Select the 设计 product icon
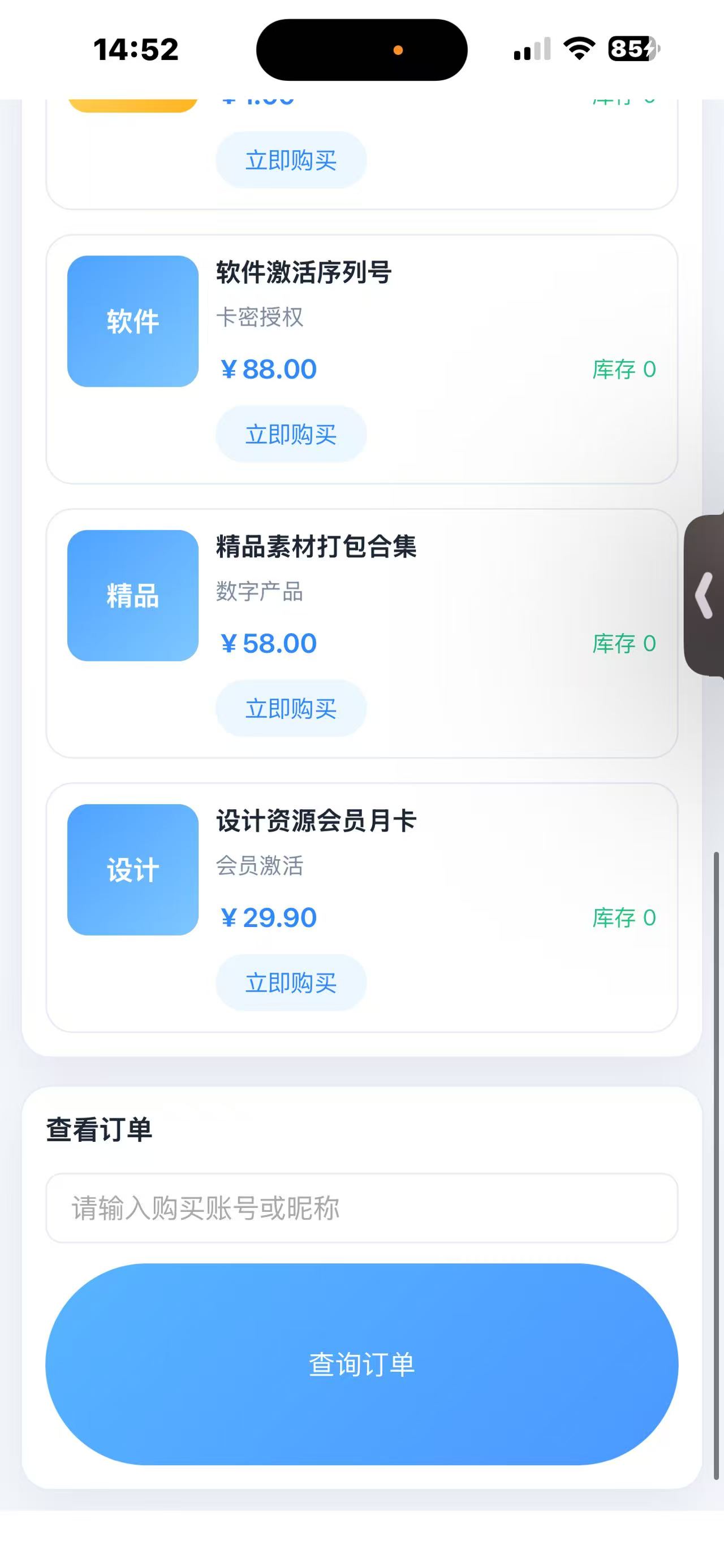 tap(132, 870)
